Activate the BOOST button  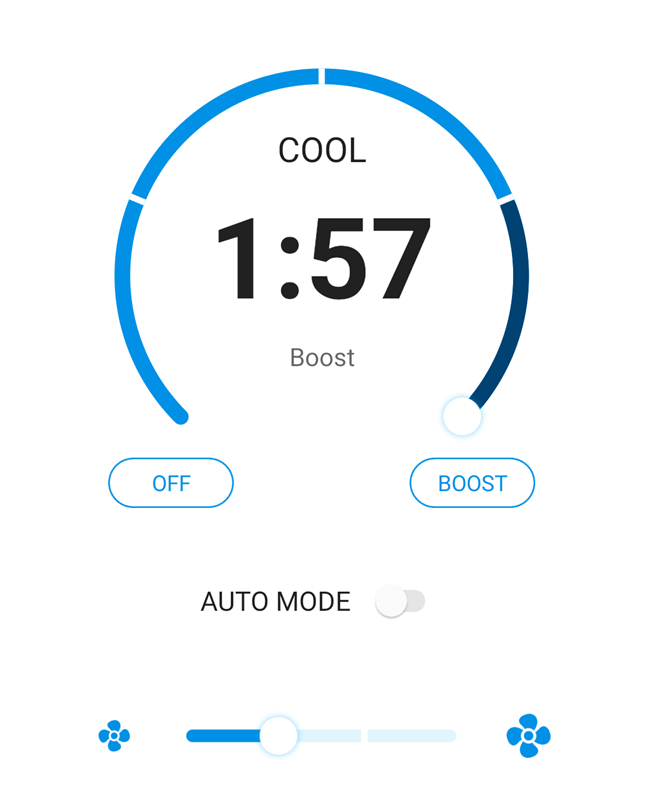pyautogui.click(x=472, y=483)
